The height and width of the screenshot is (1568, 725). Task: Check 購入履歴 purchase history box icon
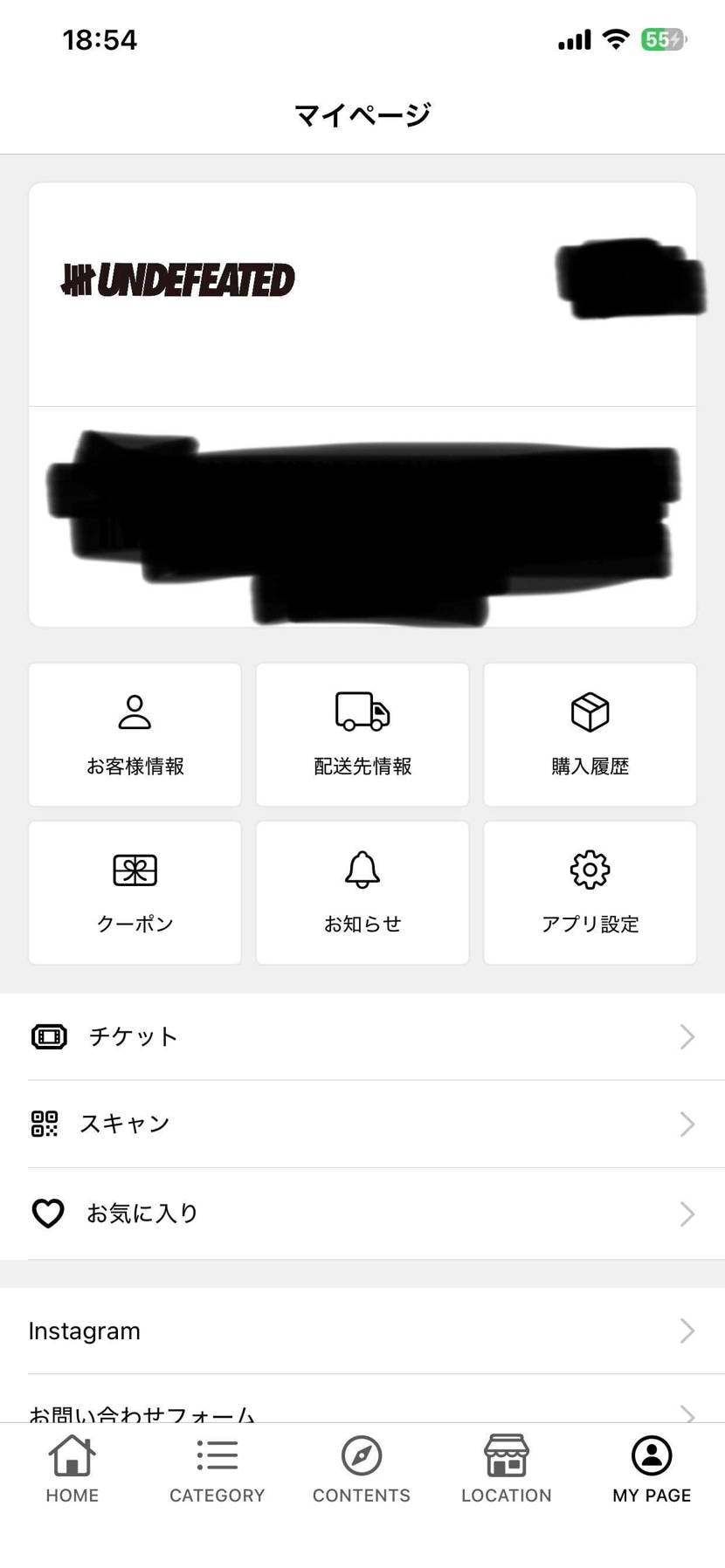[590, 733]
